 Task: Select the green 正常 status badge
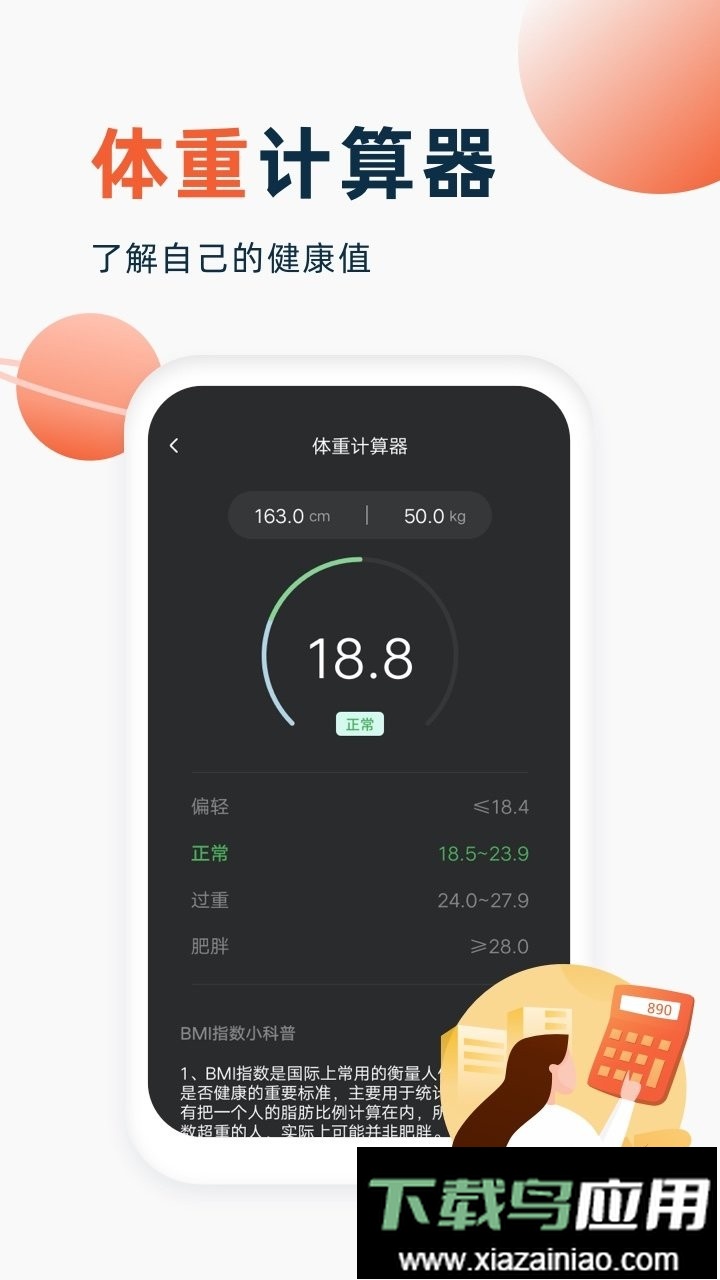(x=362, y=722)
